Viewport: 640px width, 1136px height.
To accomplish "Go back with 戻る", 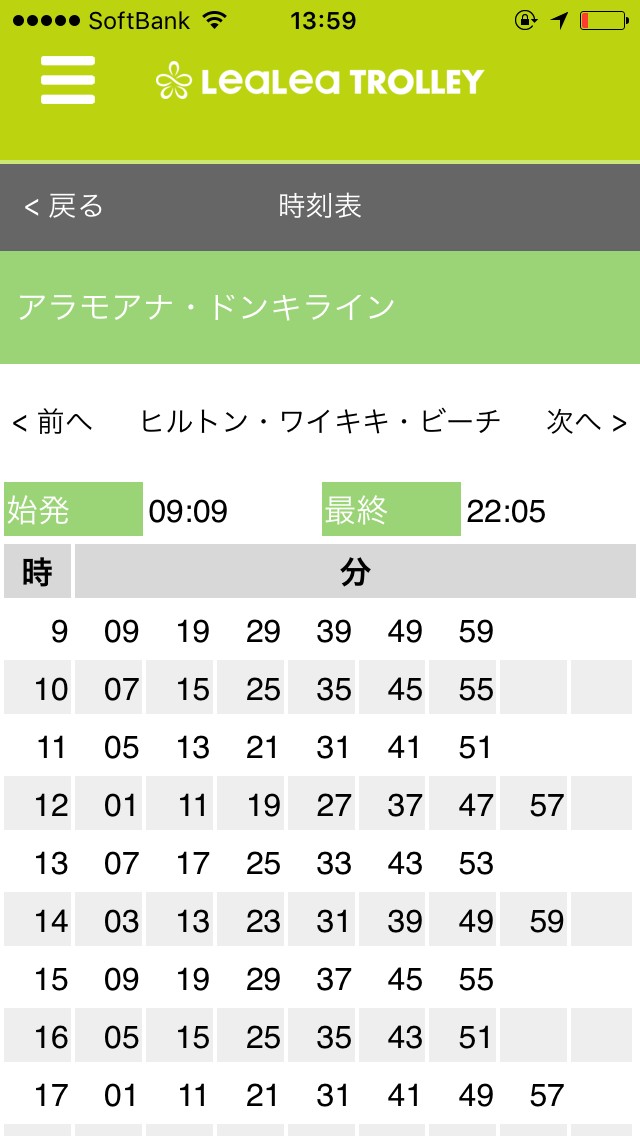I will (x=64, y=206).
